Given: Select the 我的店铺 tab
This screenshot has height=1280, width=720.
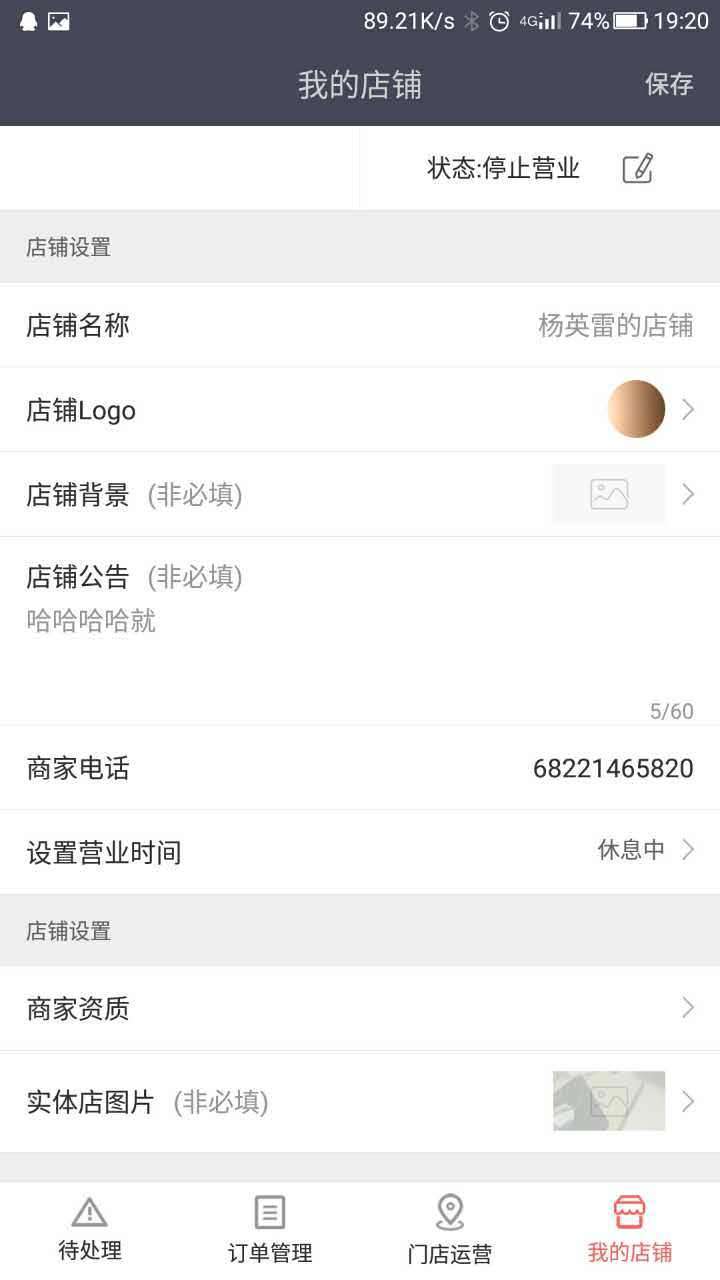Looking at the screenshot, I should pyautogui.click(x=630, y=1230).
